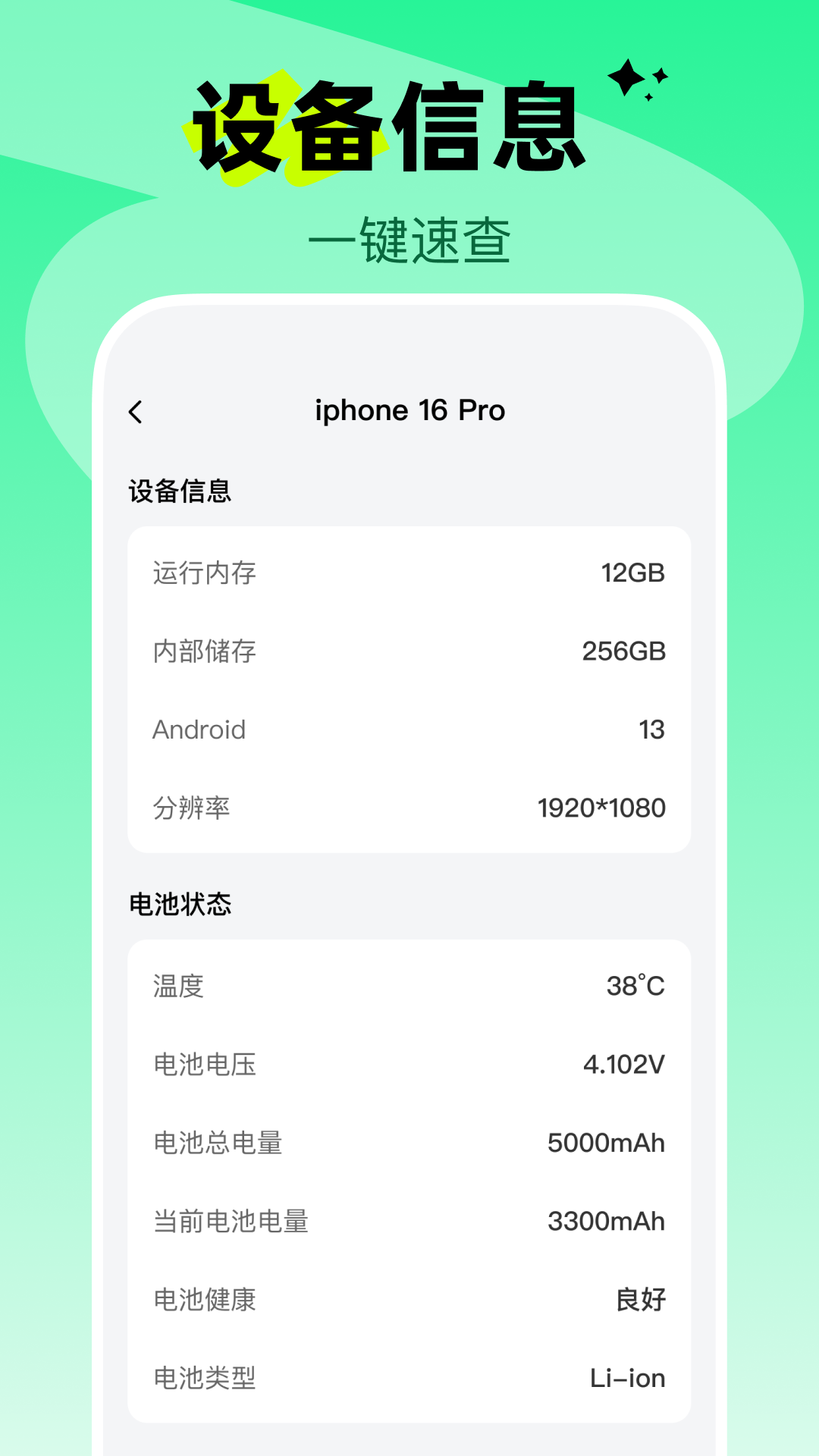The width and height of the screenshot is (819, 1456).
Task: Tap the back arrow chevron
Action: coord(136,409)
